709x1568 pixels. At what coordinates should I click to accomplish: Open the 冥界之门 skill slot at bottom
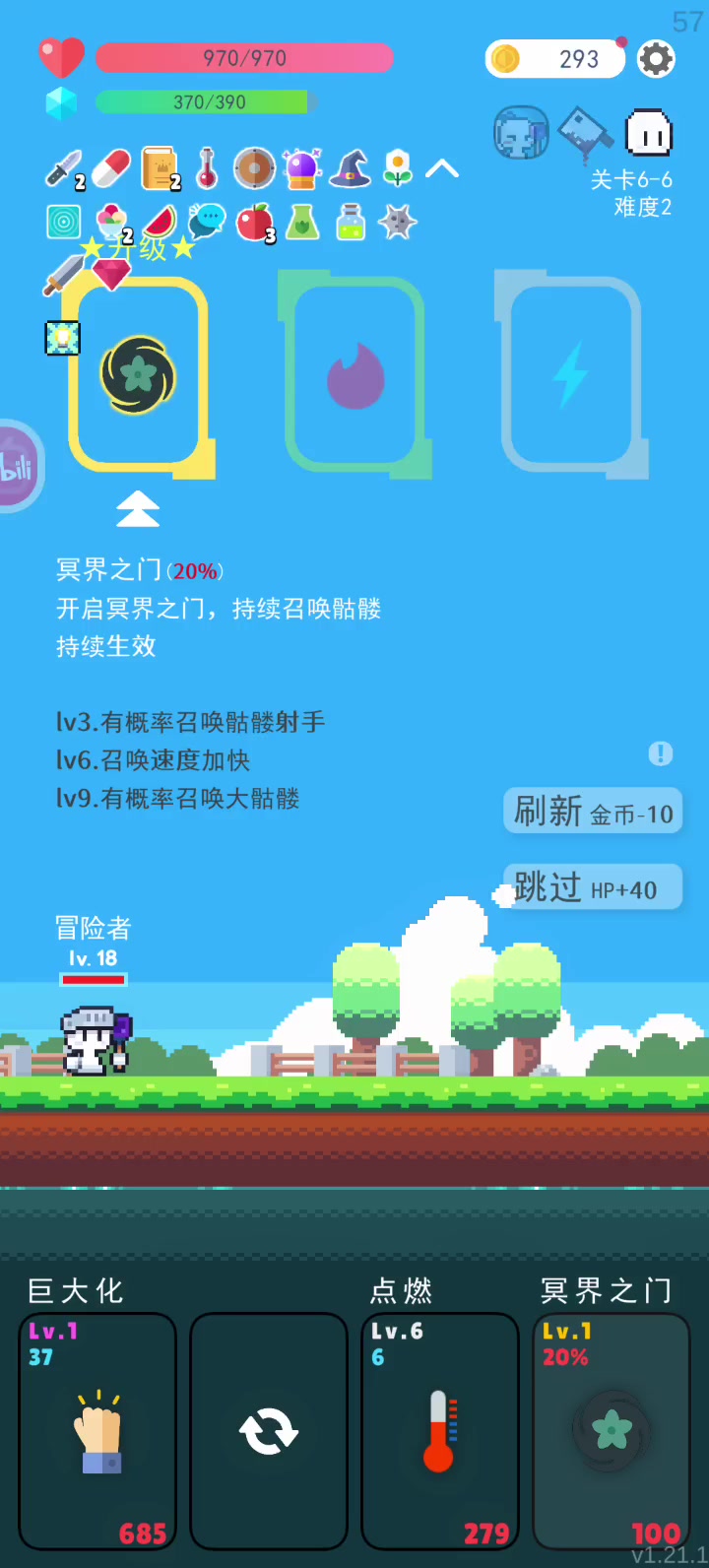click(x=612, y=1431)
